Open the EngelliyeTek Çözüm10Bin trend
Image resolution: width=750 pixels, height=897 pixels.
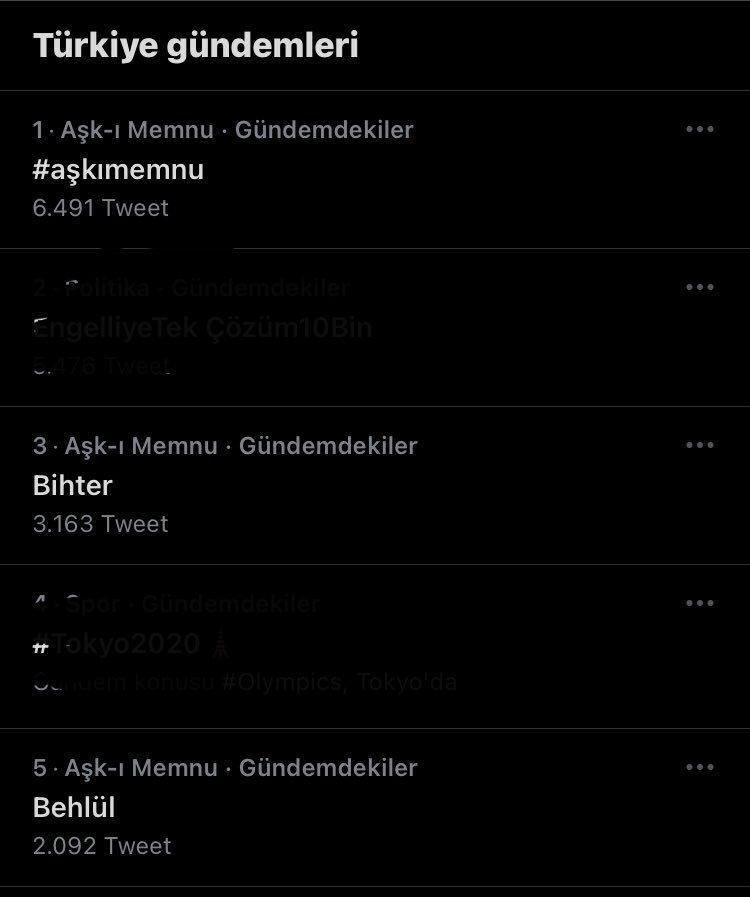click(x=202, y=328)
